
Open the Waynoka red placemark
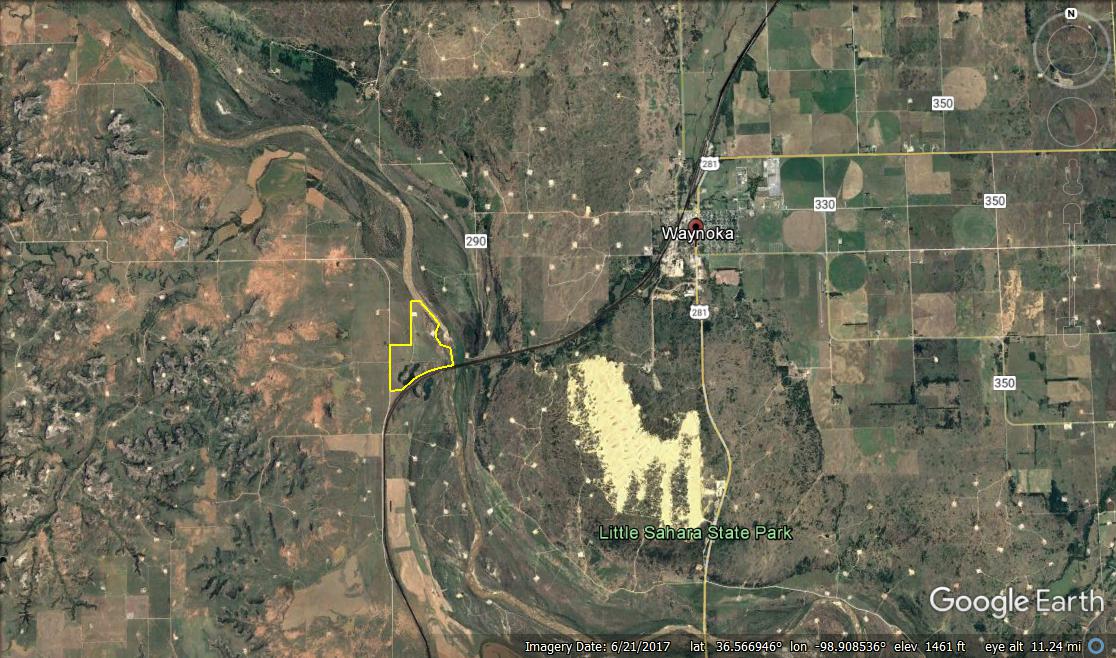click(695, 223)
